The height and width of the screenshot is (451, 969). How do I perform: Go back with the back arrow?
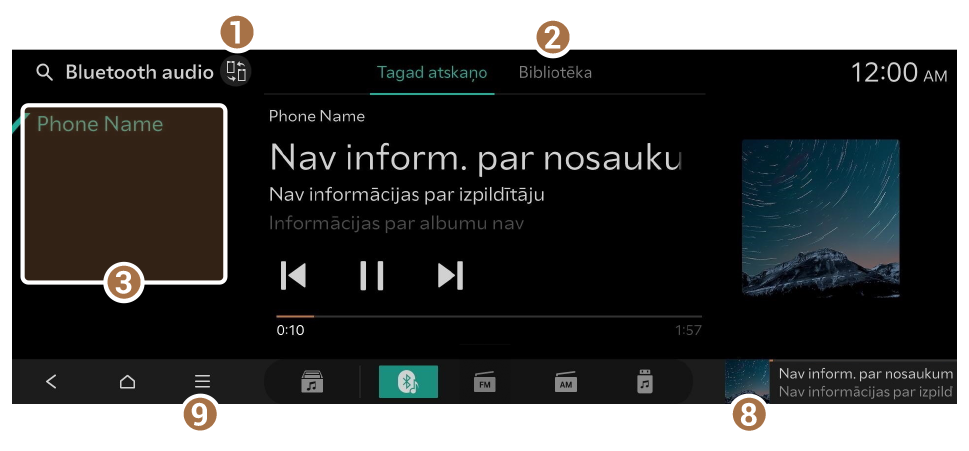tap(52, 381)
